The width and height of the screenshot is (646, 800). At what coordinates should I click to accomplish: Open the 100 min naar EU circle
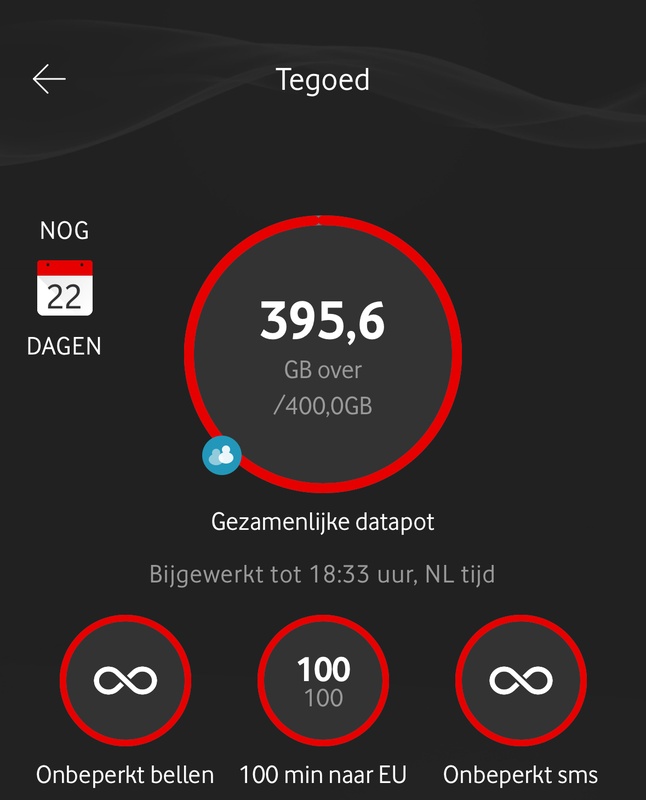[323, 680]
